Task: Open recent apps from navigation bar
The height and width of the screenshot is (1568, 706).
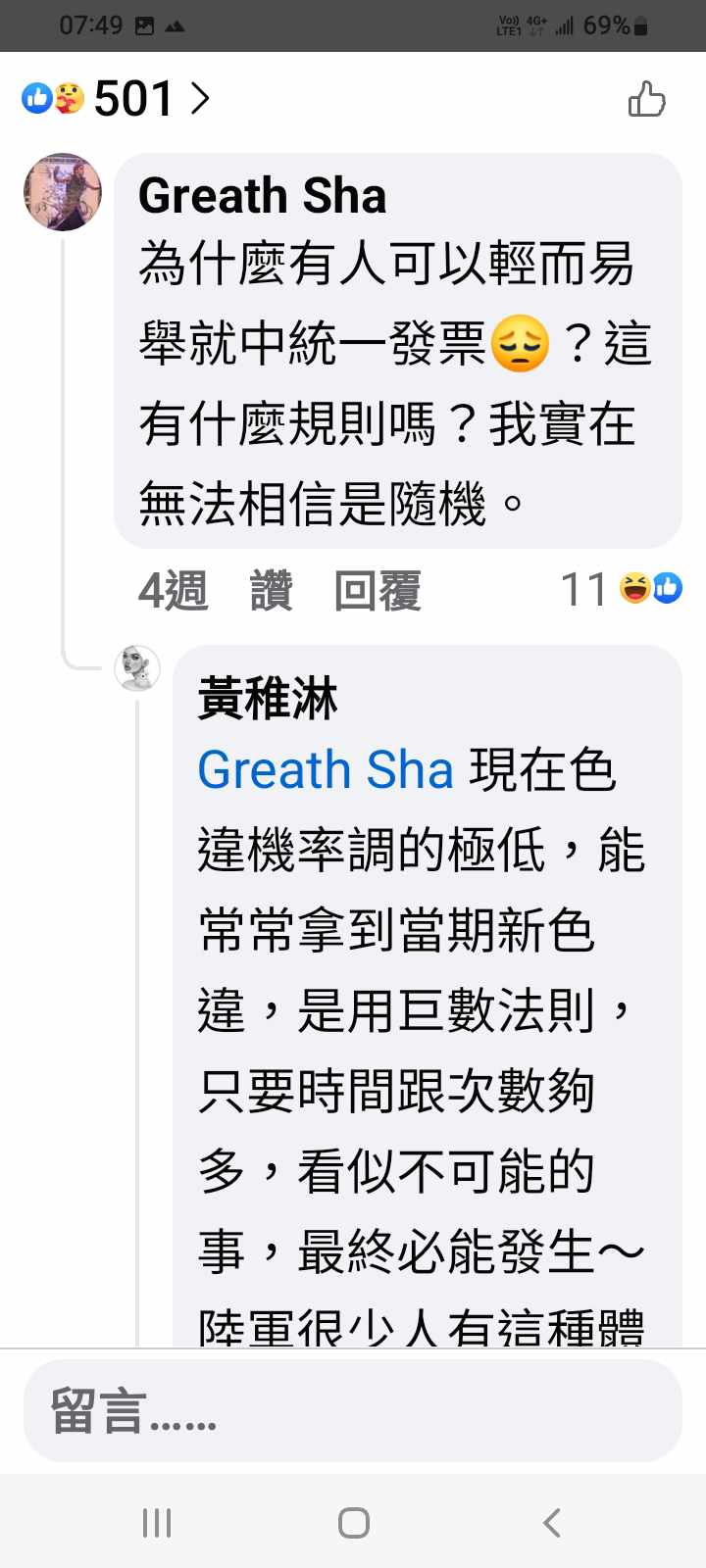Action: [157, 1523]
